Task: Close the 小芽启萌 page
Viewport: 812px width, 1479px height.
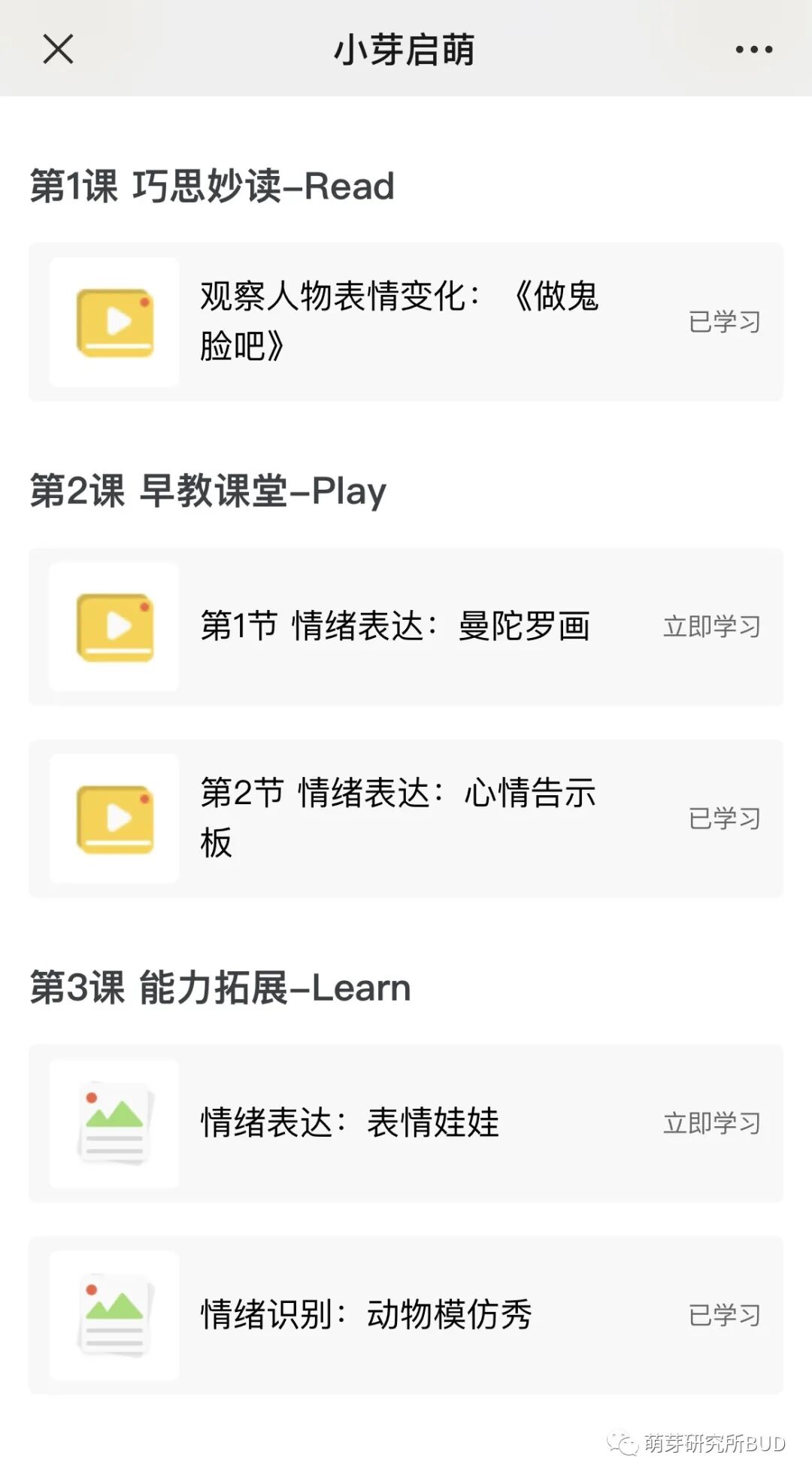Action: pyautogui.click(x=58, y=50)
